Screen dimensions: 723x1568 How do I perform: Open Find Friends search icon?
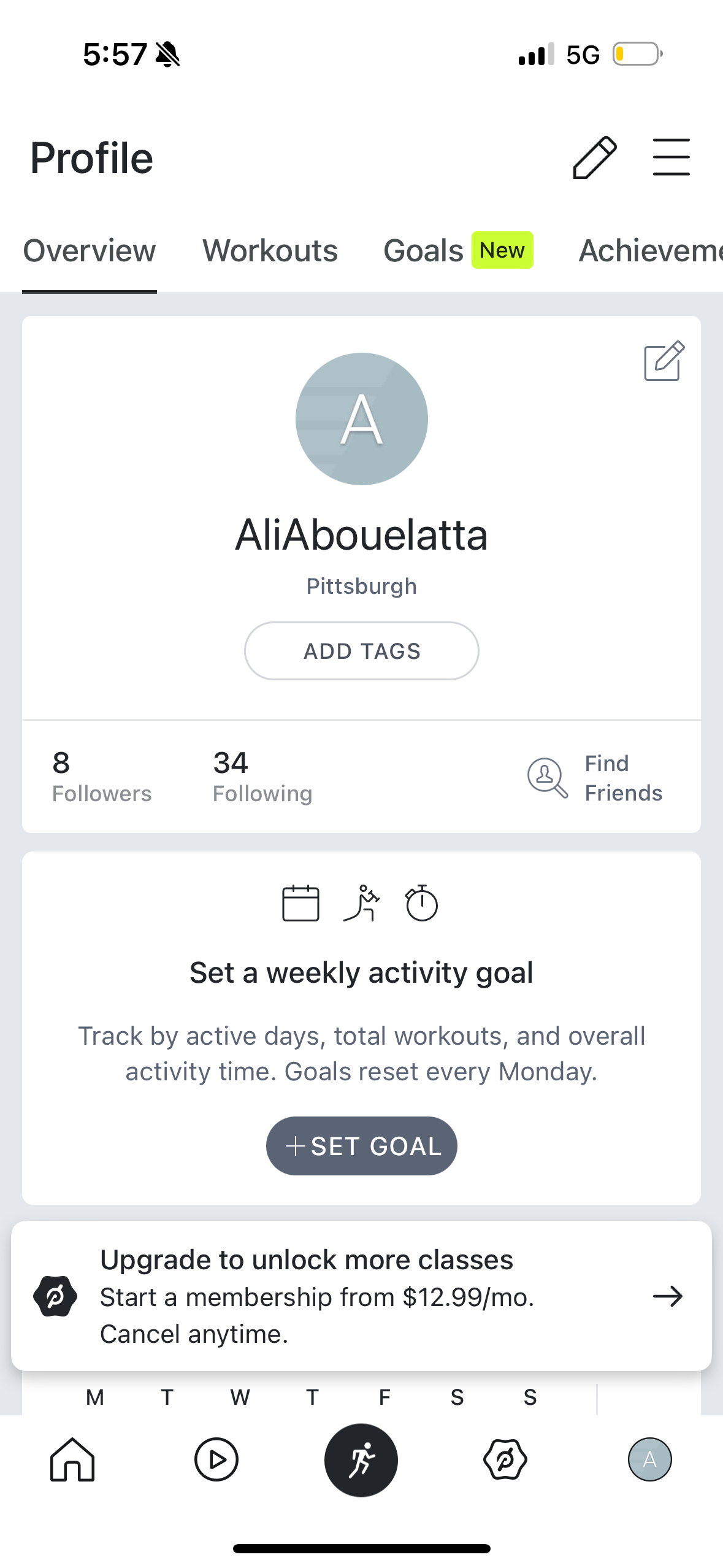click(546, 777)
